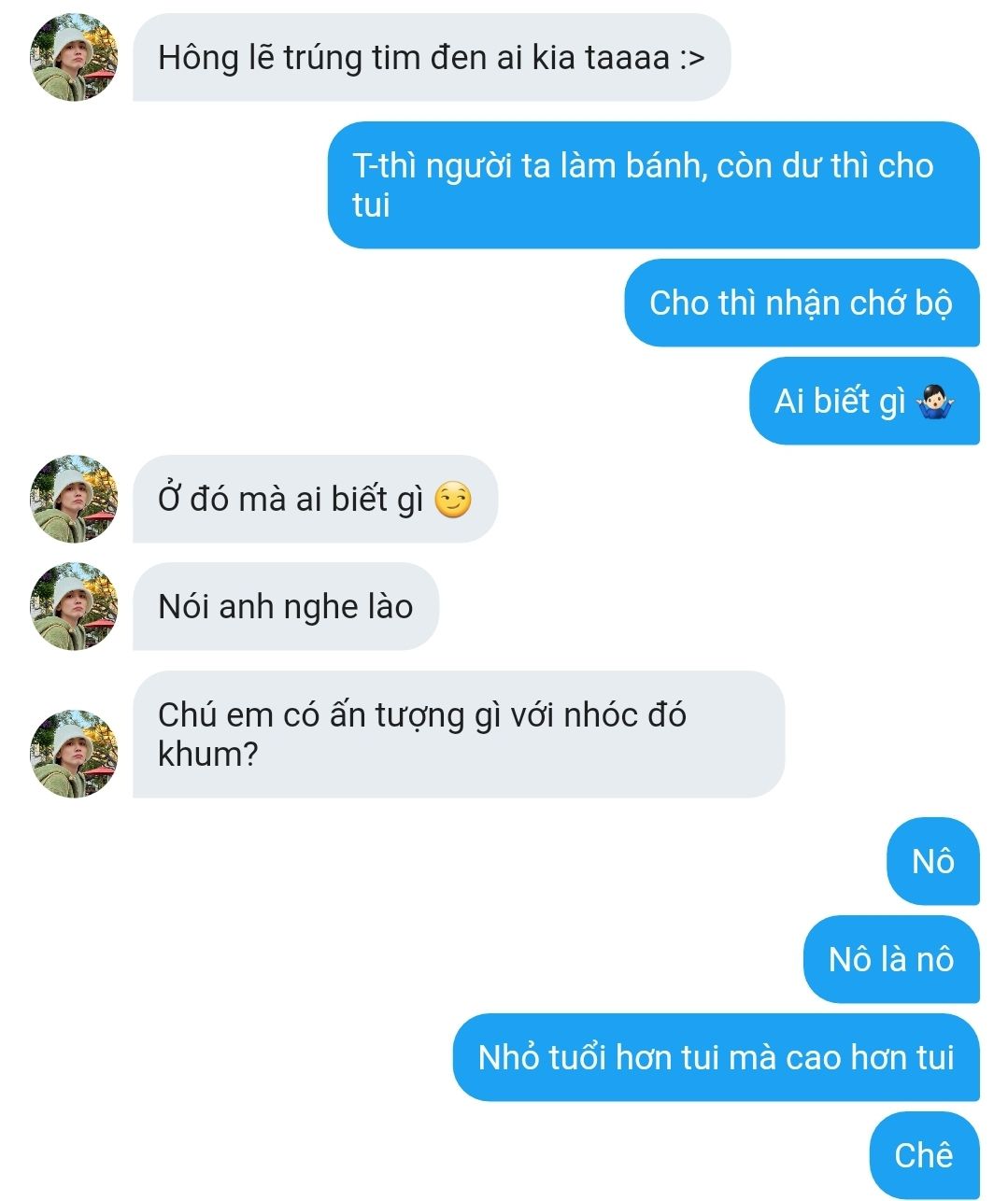Tap the 'Nhỏ tuổi hơn tui mà cao hơn tui' bubble
Viewport: 1008px width, 1201px height.
click(716, 1057)
